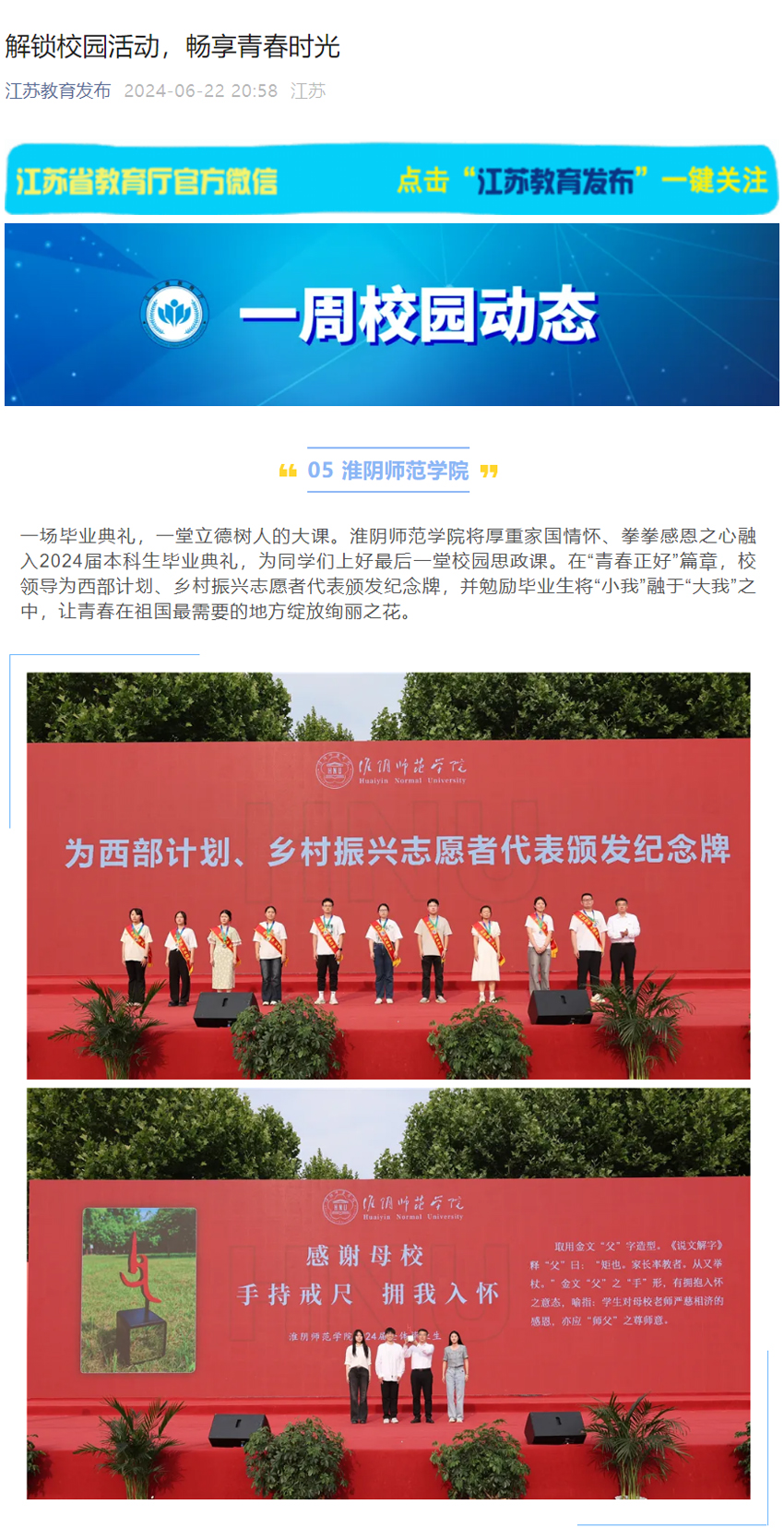Image resolution: width=784 pixels, height=1528 pixels.
Task: Tap the 江苏省教育厅官方微信 follow banner
Action: pos(391,180)
